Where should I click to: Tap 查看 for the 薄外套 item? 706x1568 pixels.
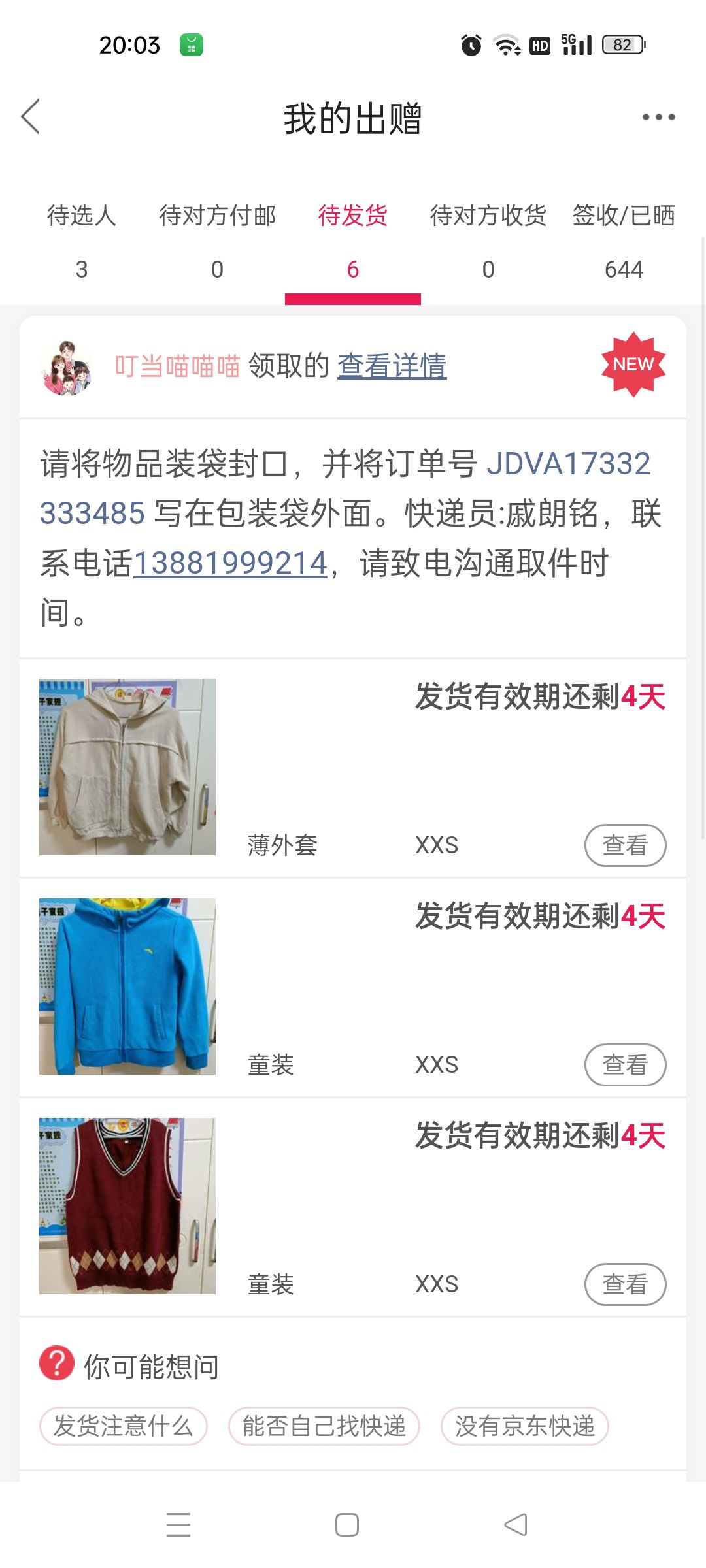625,845
